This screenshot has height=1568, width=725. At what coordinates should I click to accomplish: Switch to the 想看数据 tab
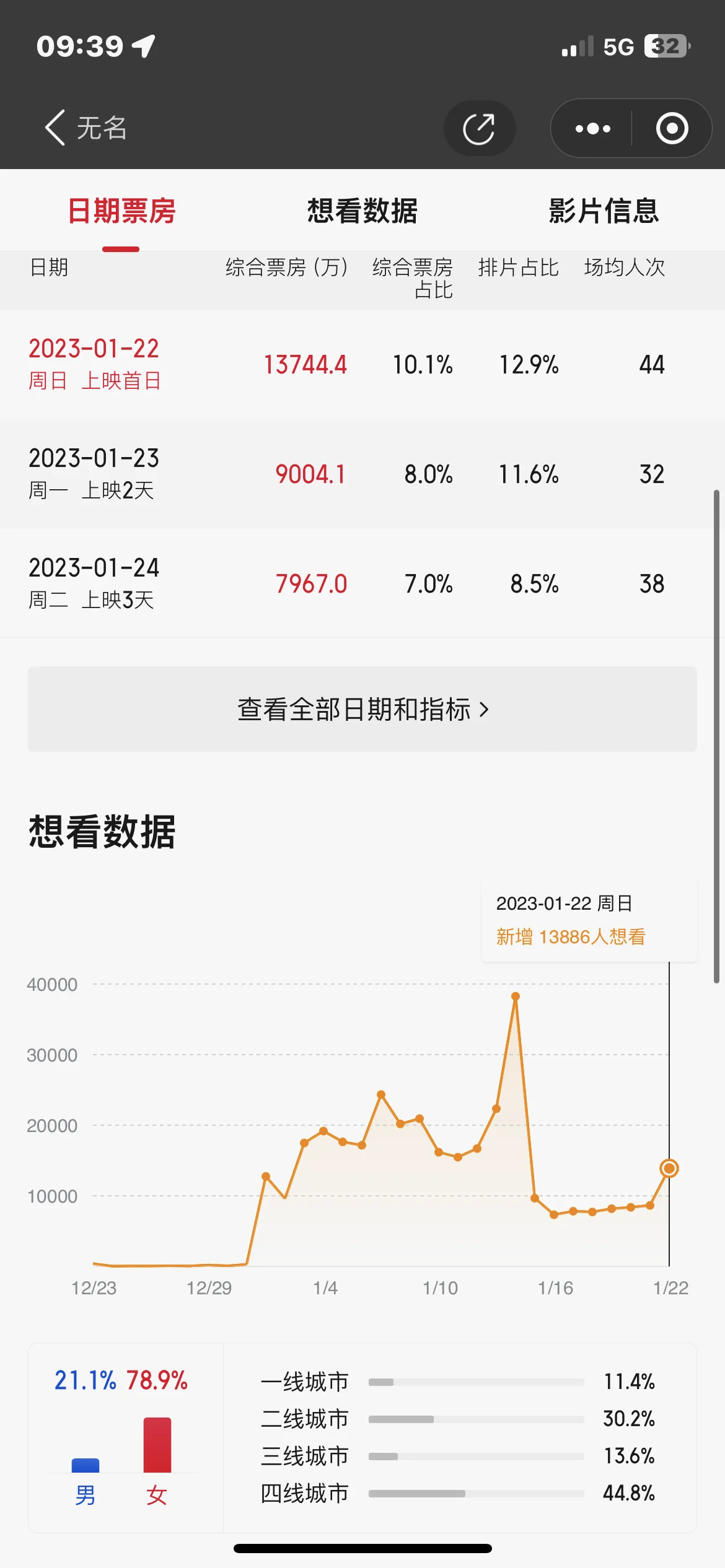362,211
